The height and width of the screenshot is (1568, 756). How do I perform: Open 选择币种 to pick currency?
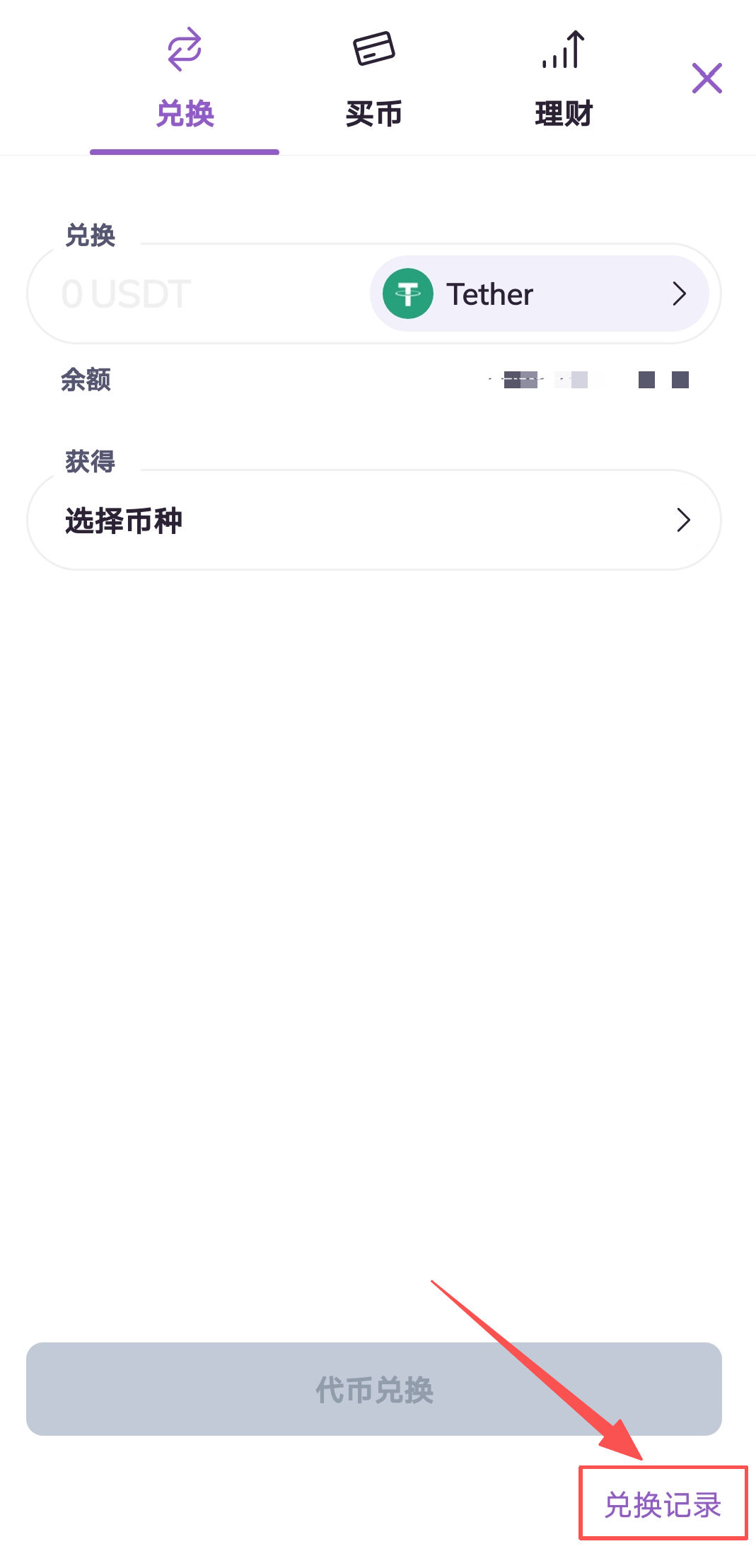pos(373,521)
